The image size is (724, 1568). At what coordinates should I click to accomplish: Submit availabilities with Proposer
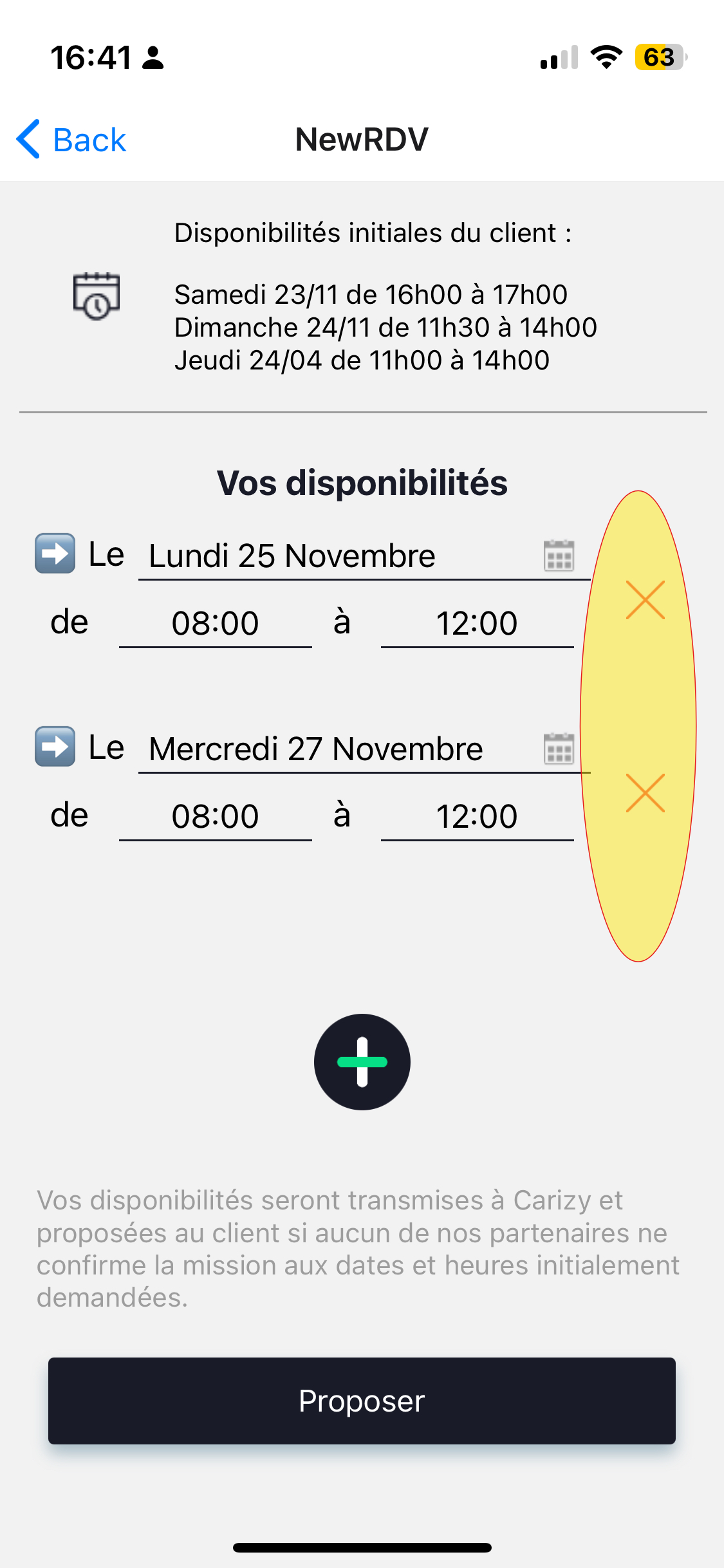[362, 1401]
